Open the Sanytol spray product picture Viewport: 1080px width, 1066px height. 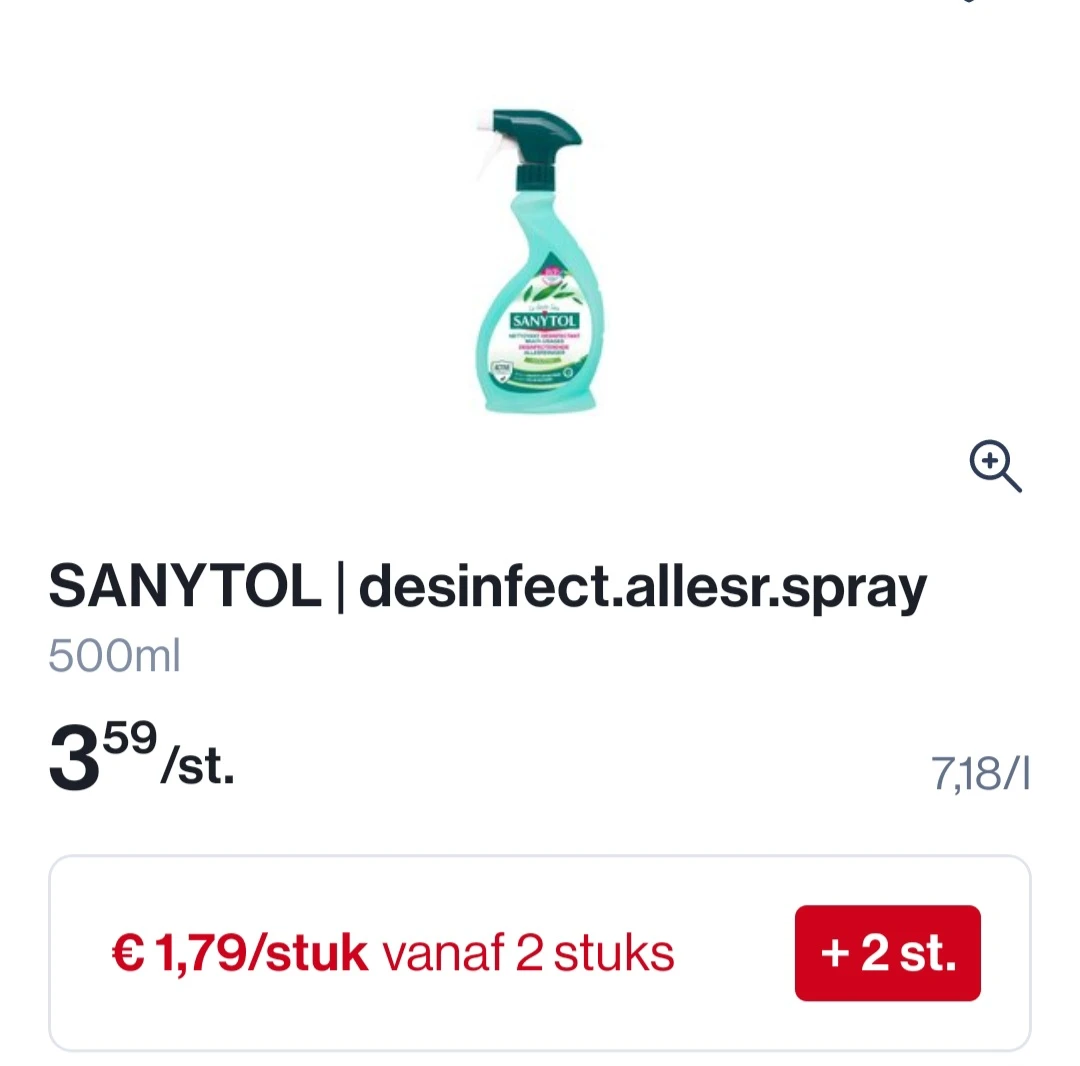(x=539, y=263)
